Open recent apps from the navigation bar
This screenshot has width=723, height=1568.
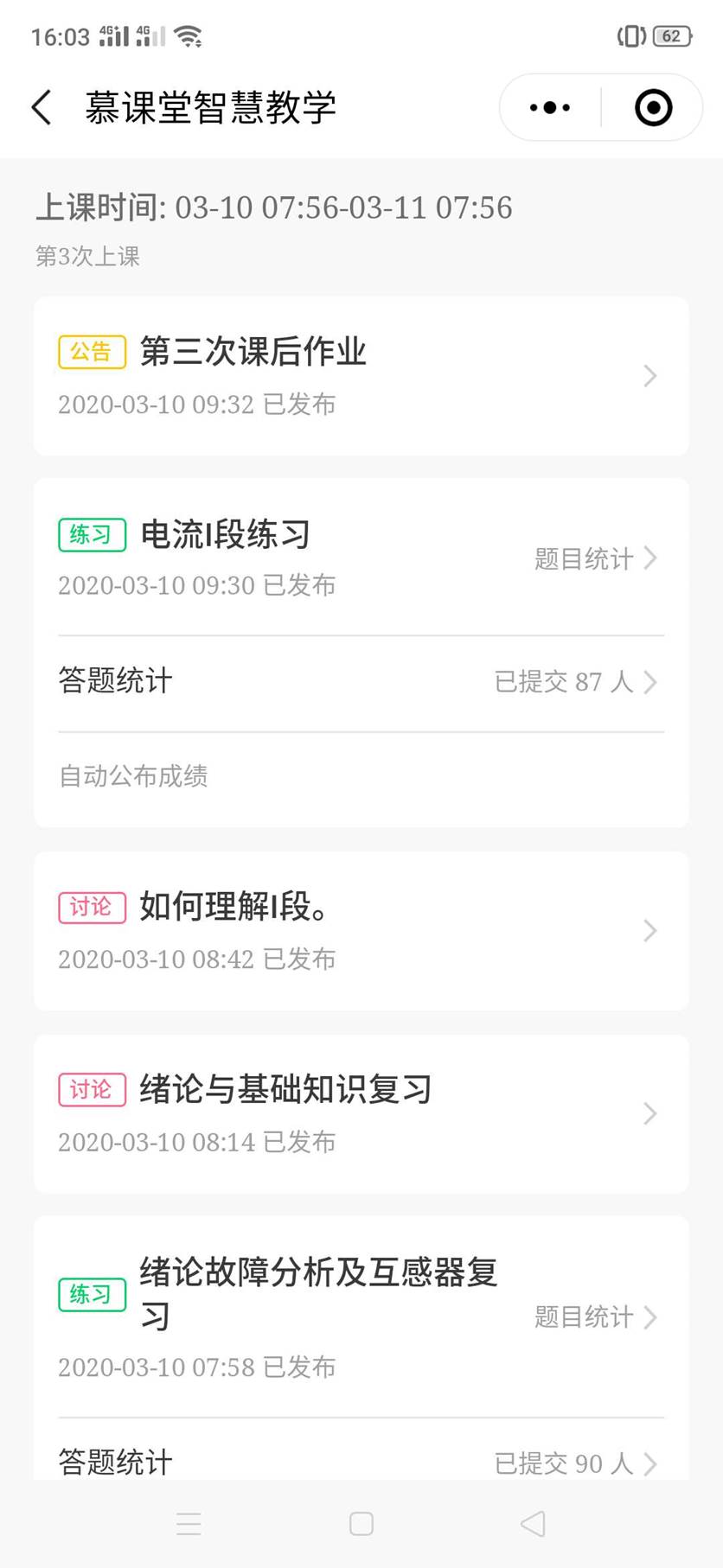(189, 1523)
